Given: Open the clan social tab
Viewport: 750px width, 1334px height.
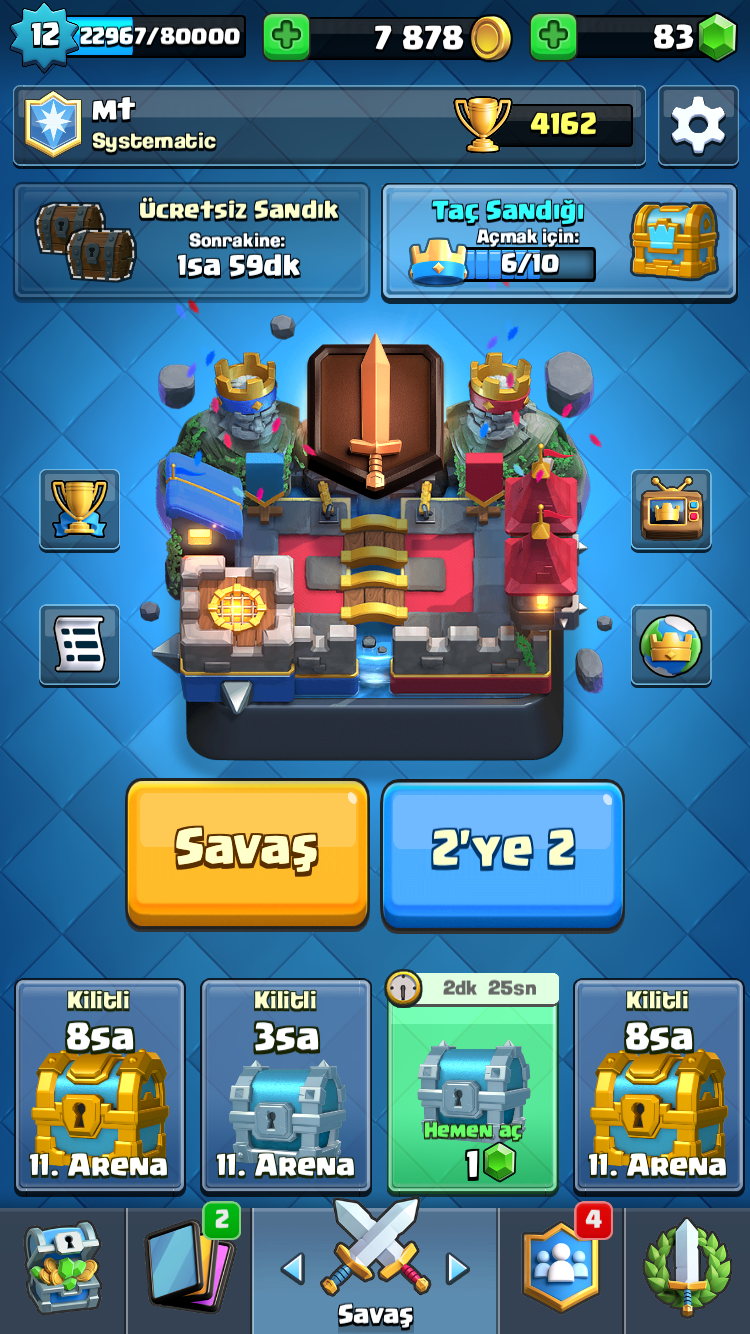Looking at the screenshot, I should click(x=561, y=1270).
